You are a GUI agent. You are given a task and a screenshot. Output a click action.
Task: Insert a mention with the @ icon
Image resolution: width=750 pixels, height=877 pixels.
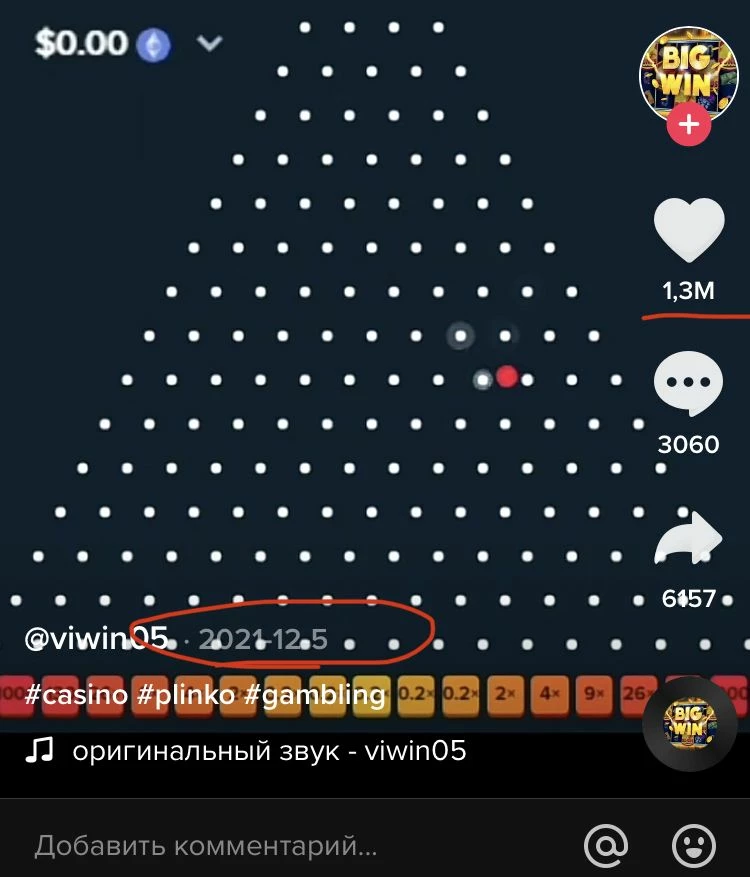pos(605,846)
